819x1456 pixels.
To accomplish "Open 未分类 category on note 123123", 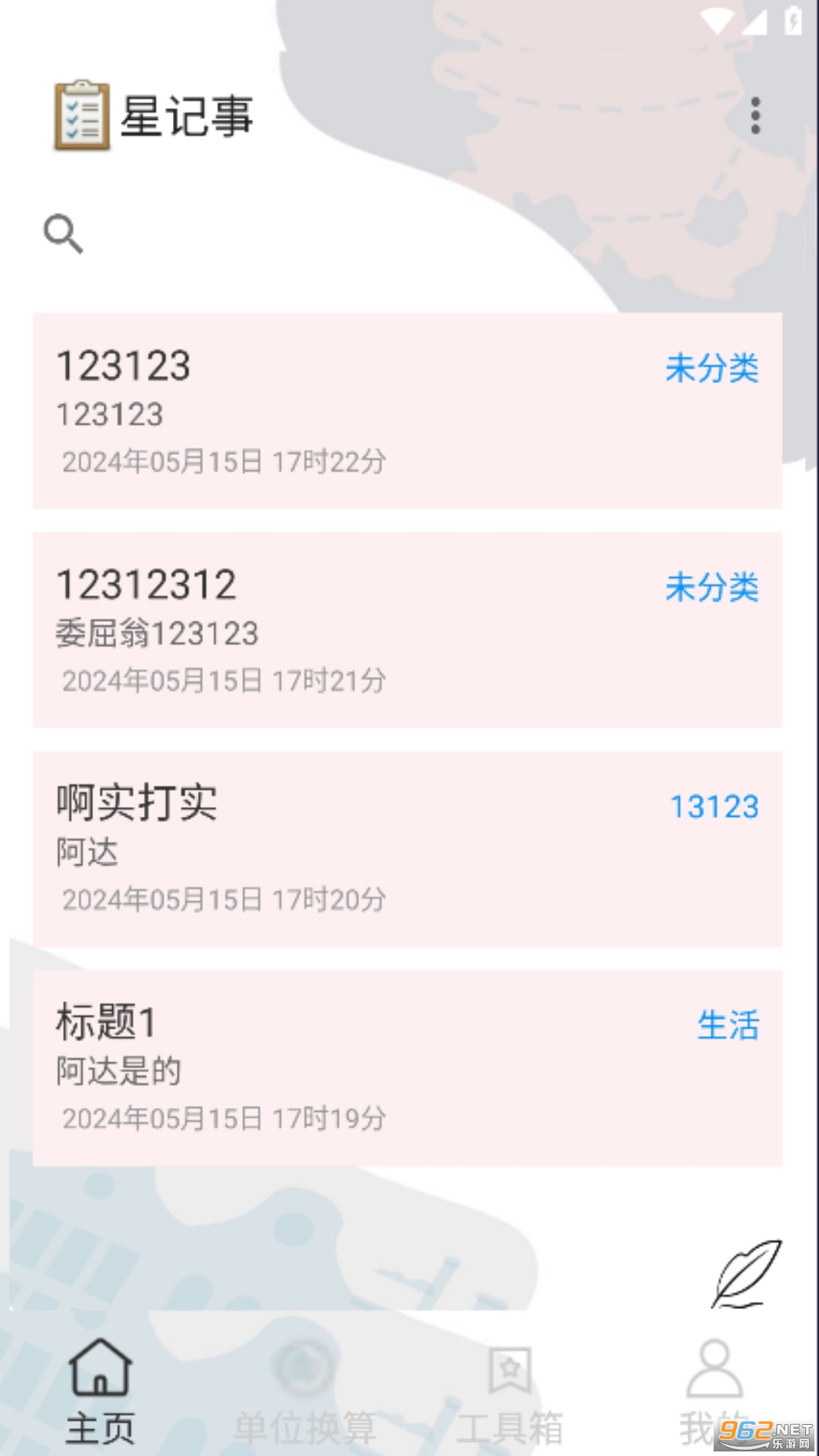I will (x=713, y=368).
